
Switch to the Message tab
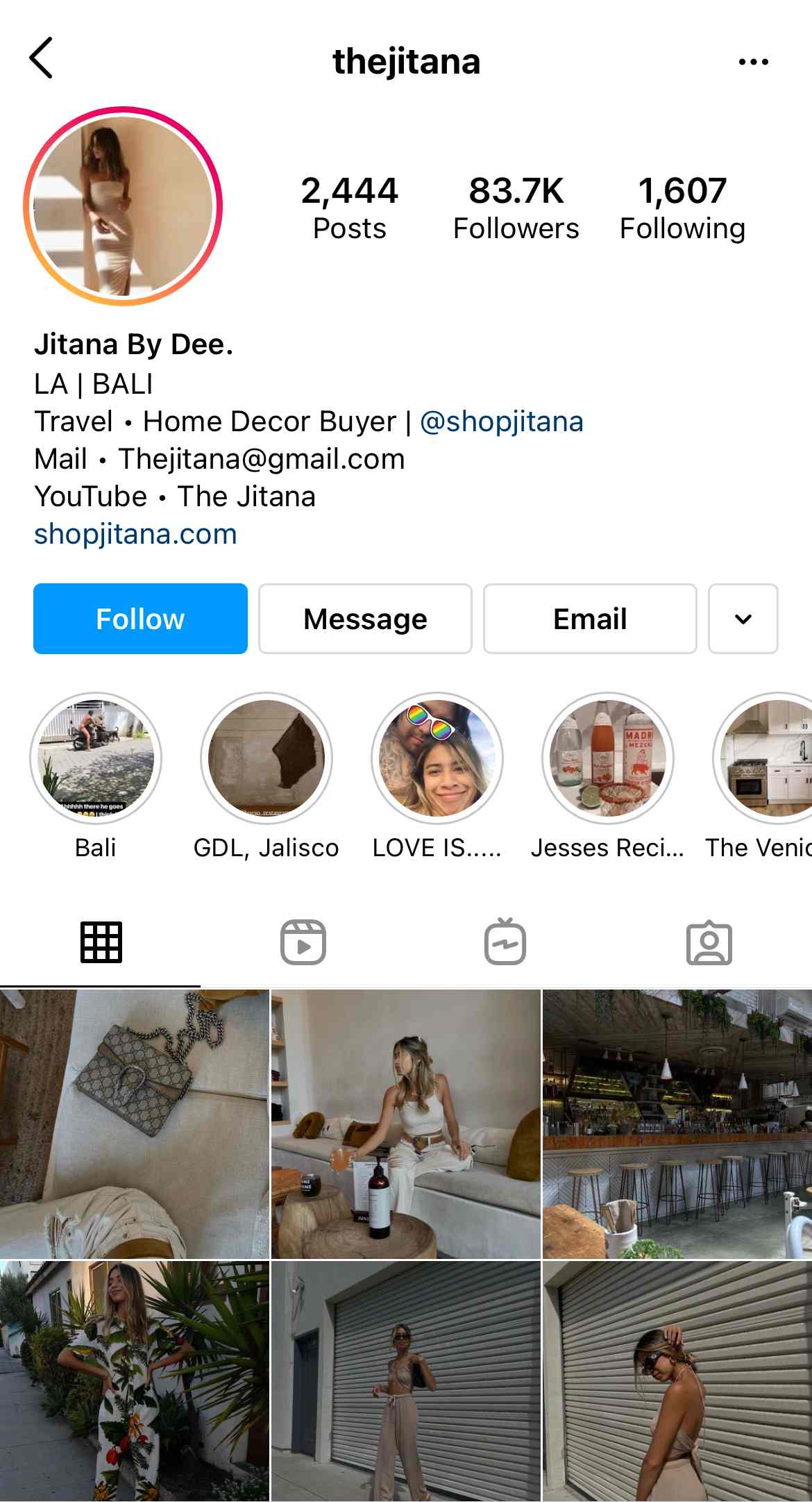[x=366, y=618]
